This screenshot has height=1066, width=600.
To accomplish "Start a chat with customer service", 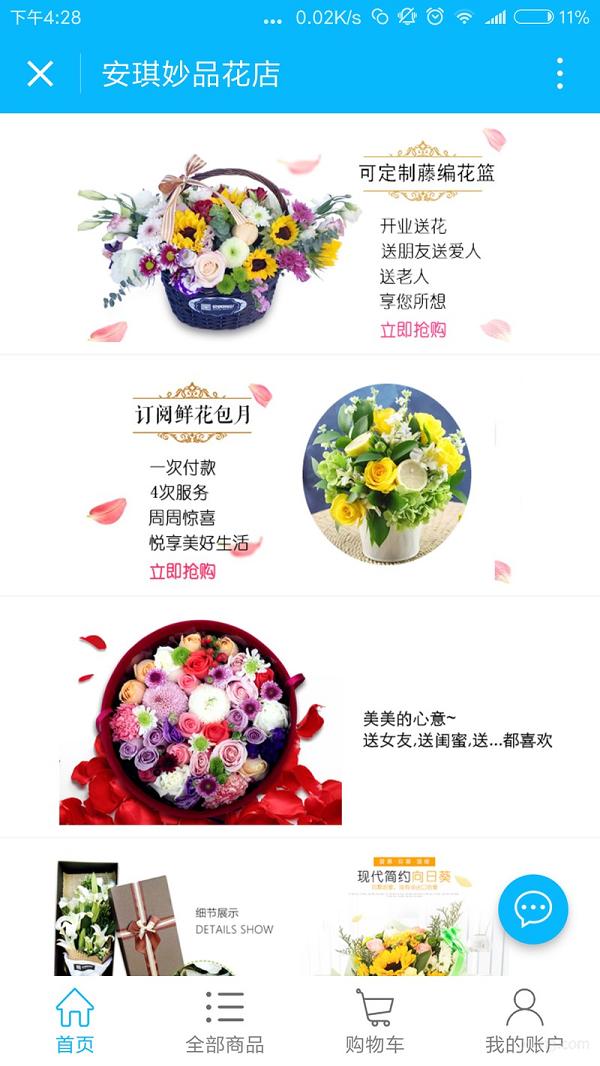I will tap(532, 909).
